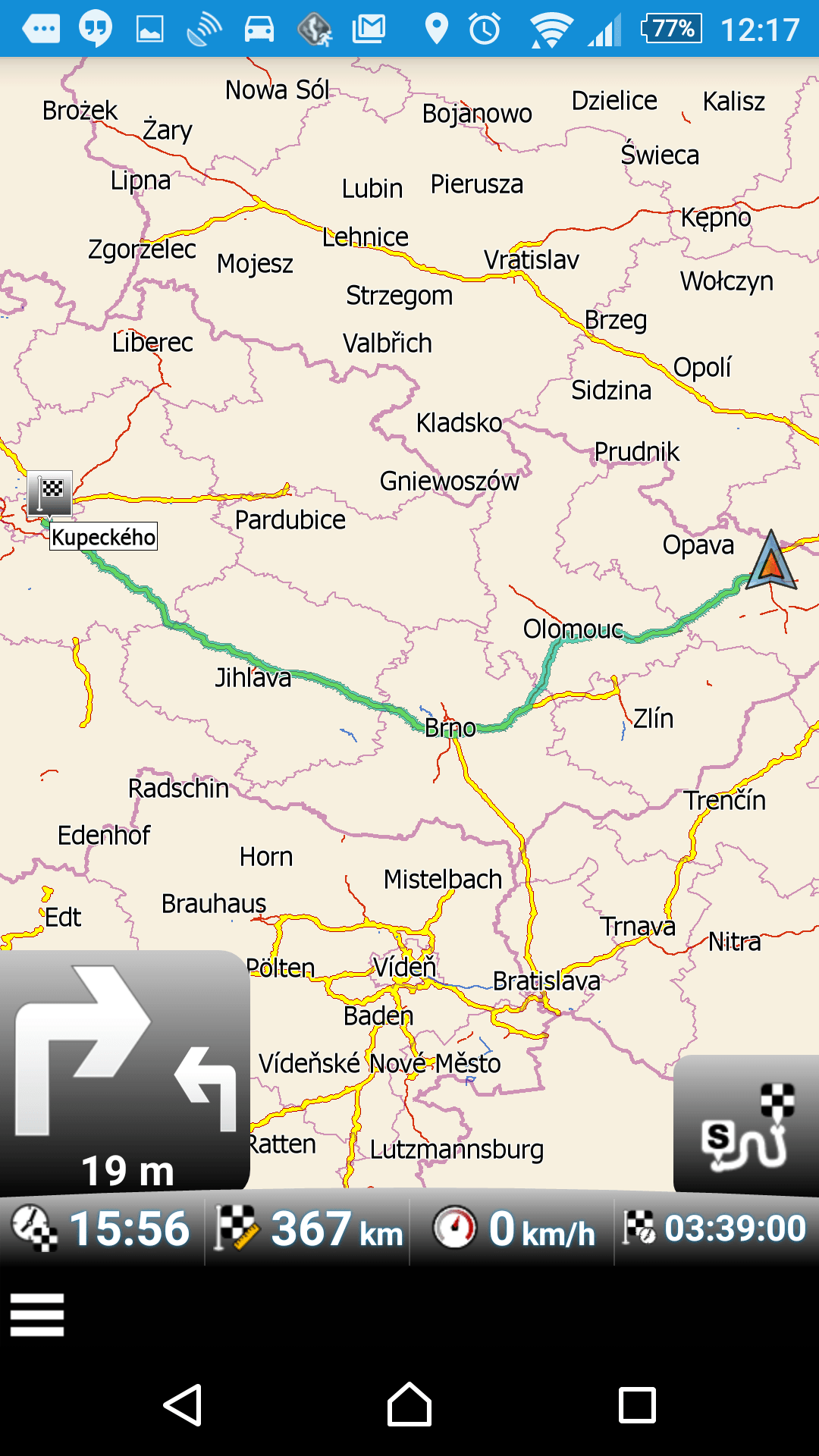Screen dimensions: 819x1456
Task: Go back using the system back button
Action: [x=183, y=1405]
